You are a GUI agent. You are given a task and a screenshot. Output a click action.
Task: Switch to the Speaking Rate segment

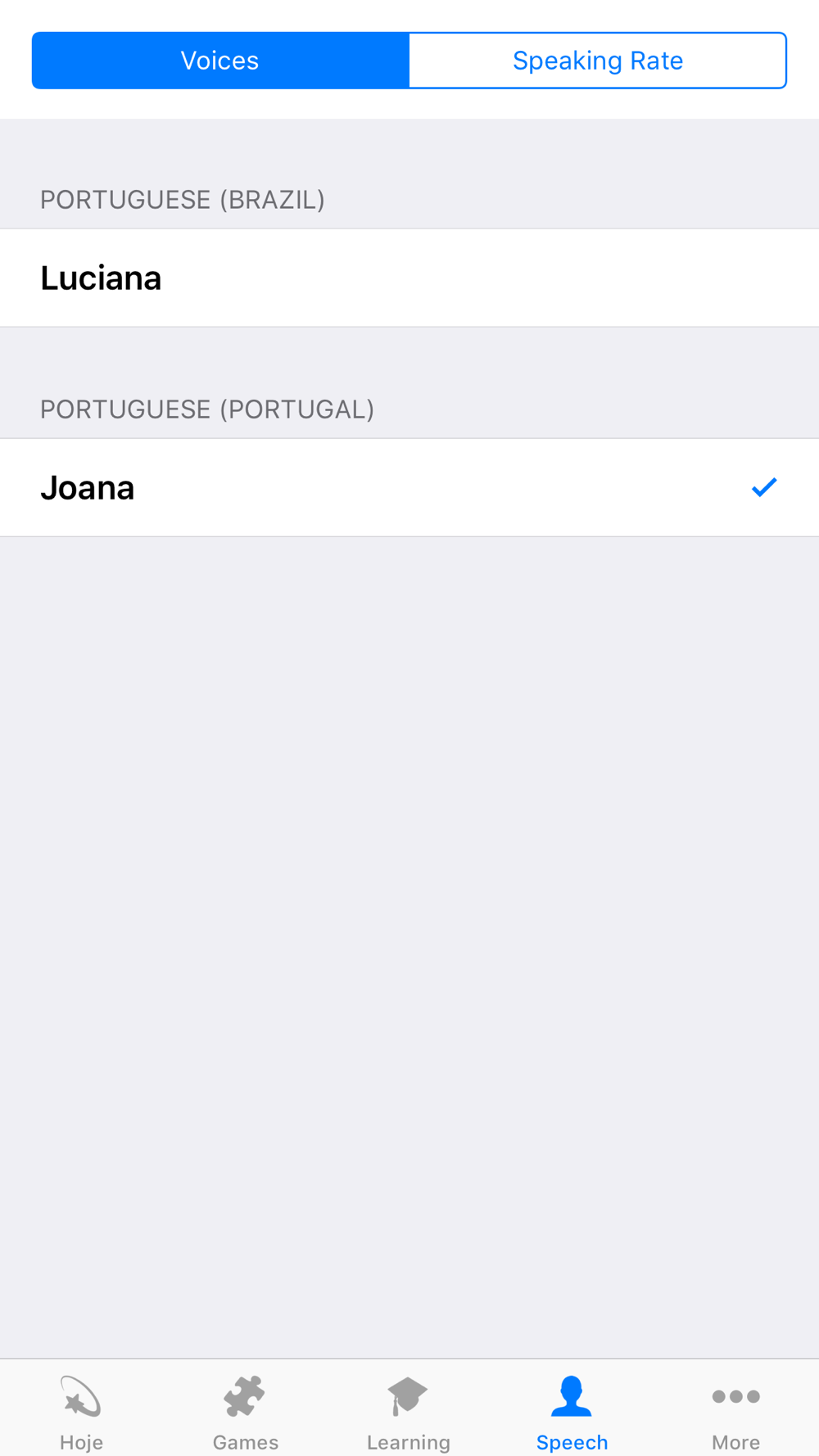tap(597, 61)
